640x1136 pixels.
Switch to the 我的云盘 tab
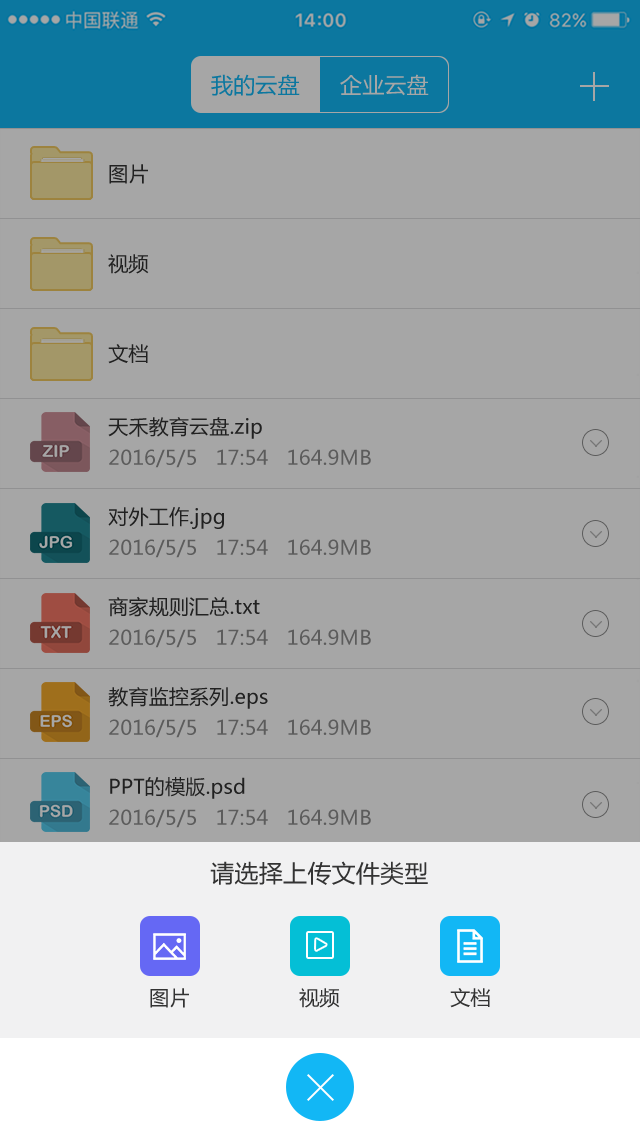coord(255,85)
